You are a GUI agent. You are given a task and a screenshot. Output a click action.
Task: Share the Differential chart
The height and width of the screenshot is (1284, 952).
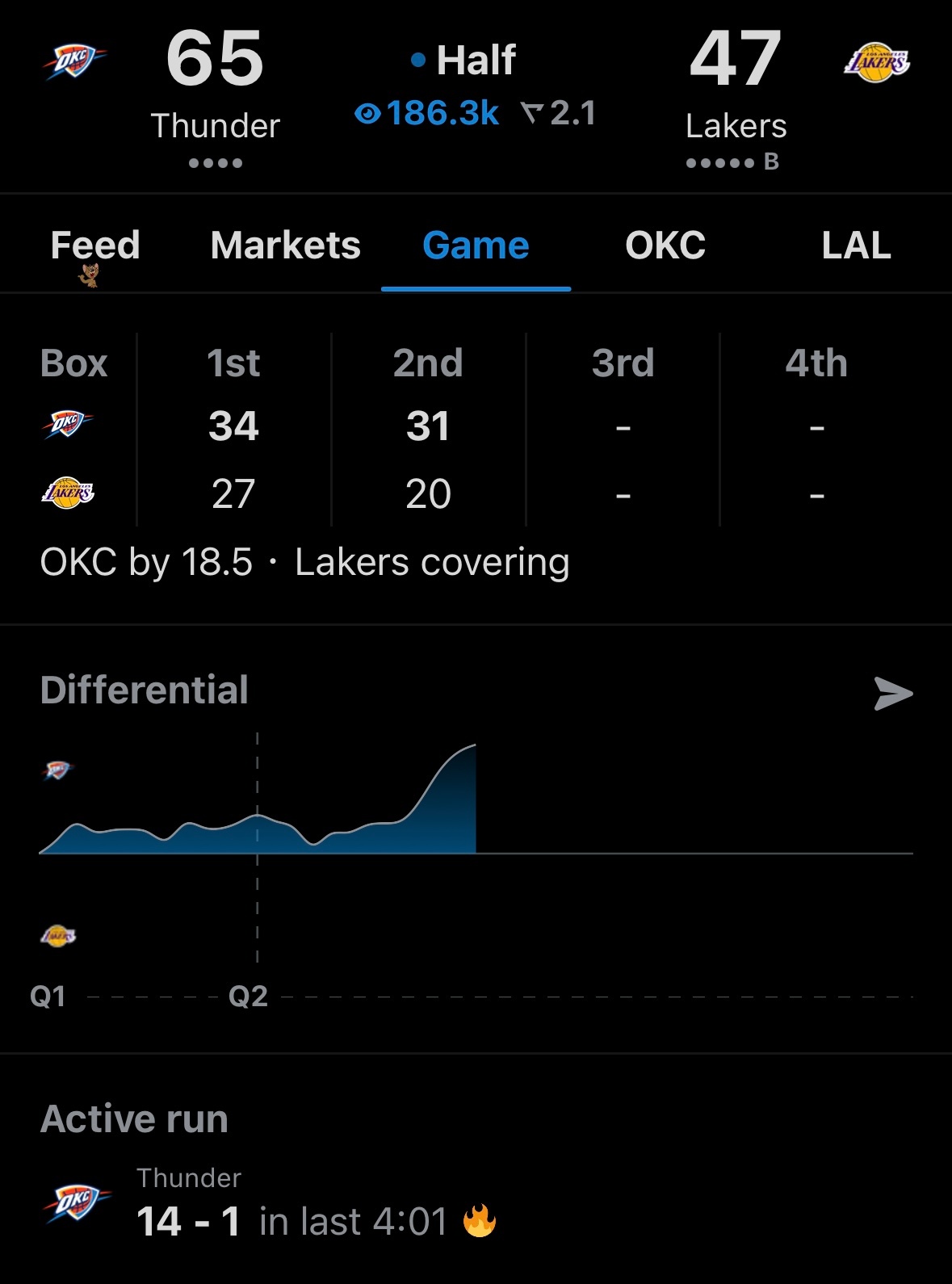[x=893, y=694]
